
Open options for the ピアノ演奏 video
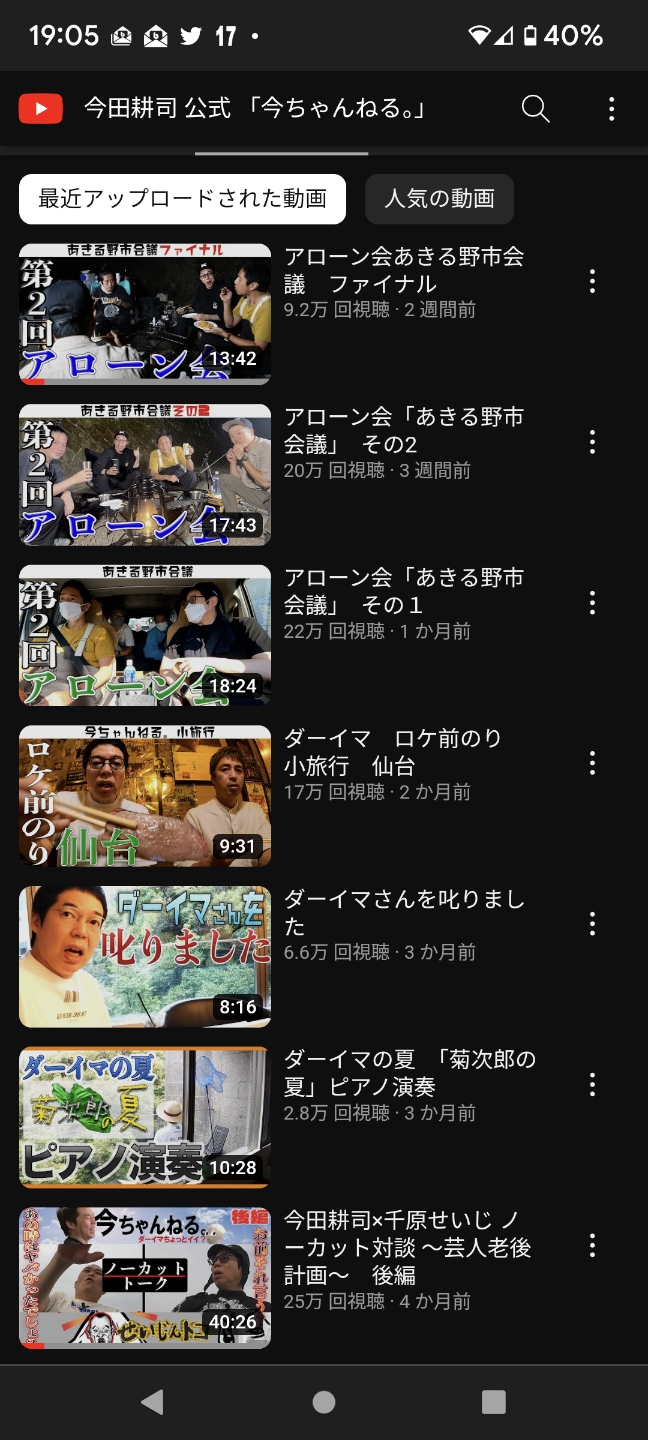click(x=592, y=1084)
